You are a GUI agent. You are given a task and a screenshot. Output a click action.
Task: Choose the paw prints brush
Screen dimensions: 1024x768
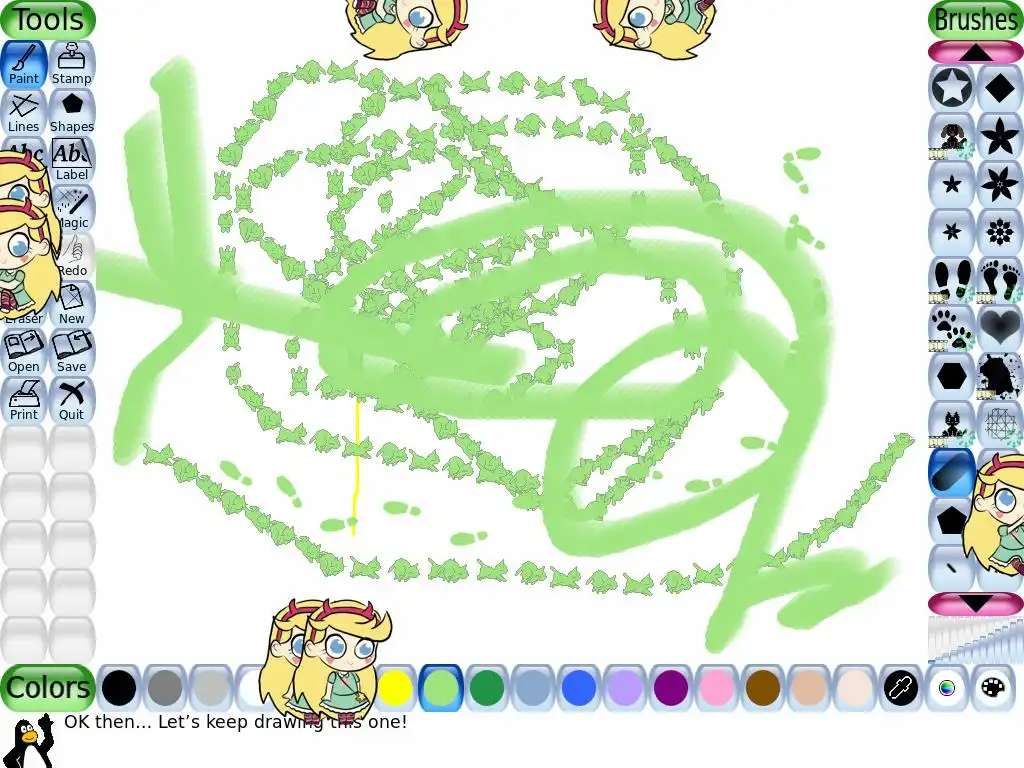pyautogui.click(x=952, y=328)
